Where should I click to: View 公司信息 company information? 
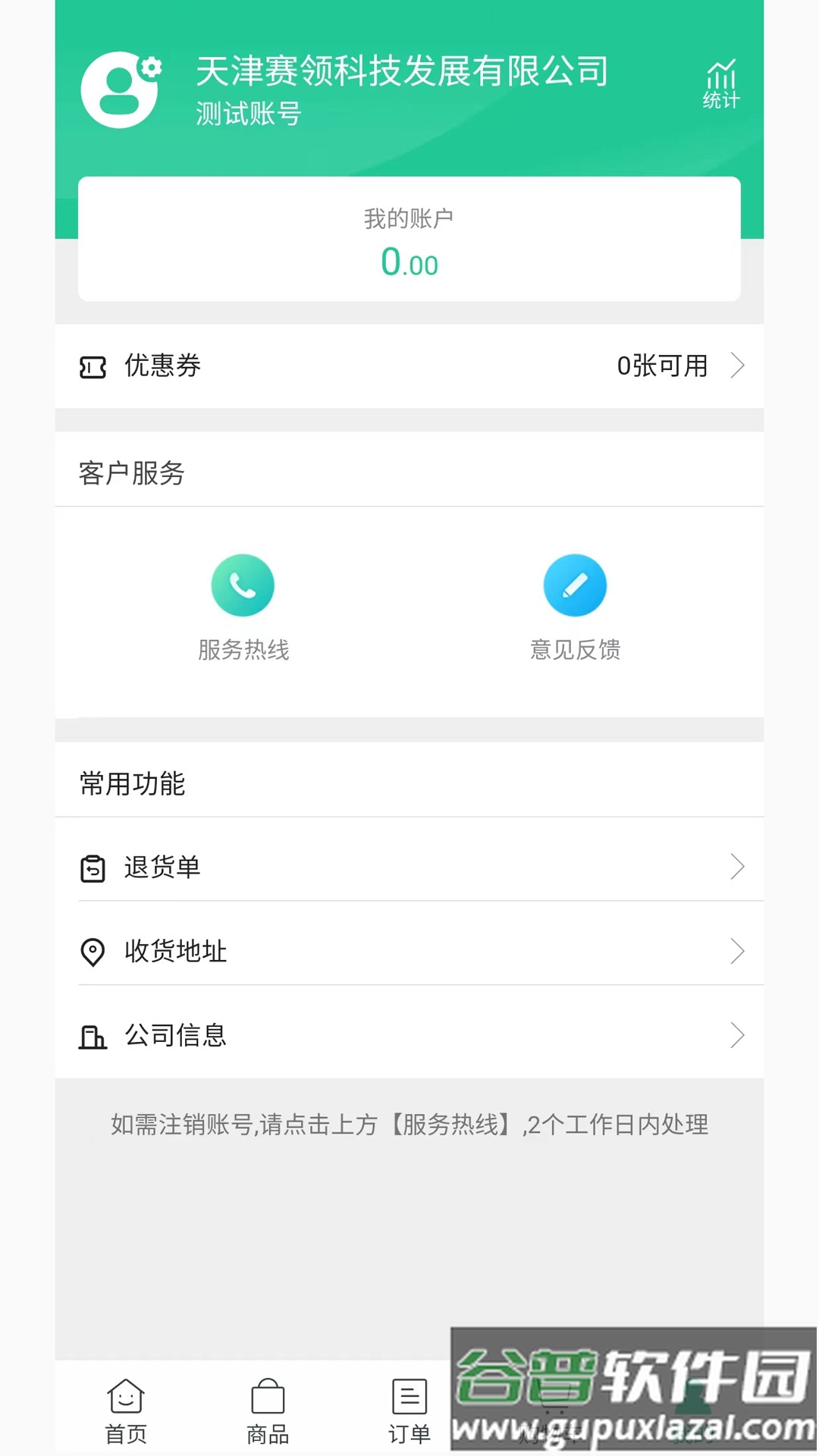tap(409, 1035)
